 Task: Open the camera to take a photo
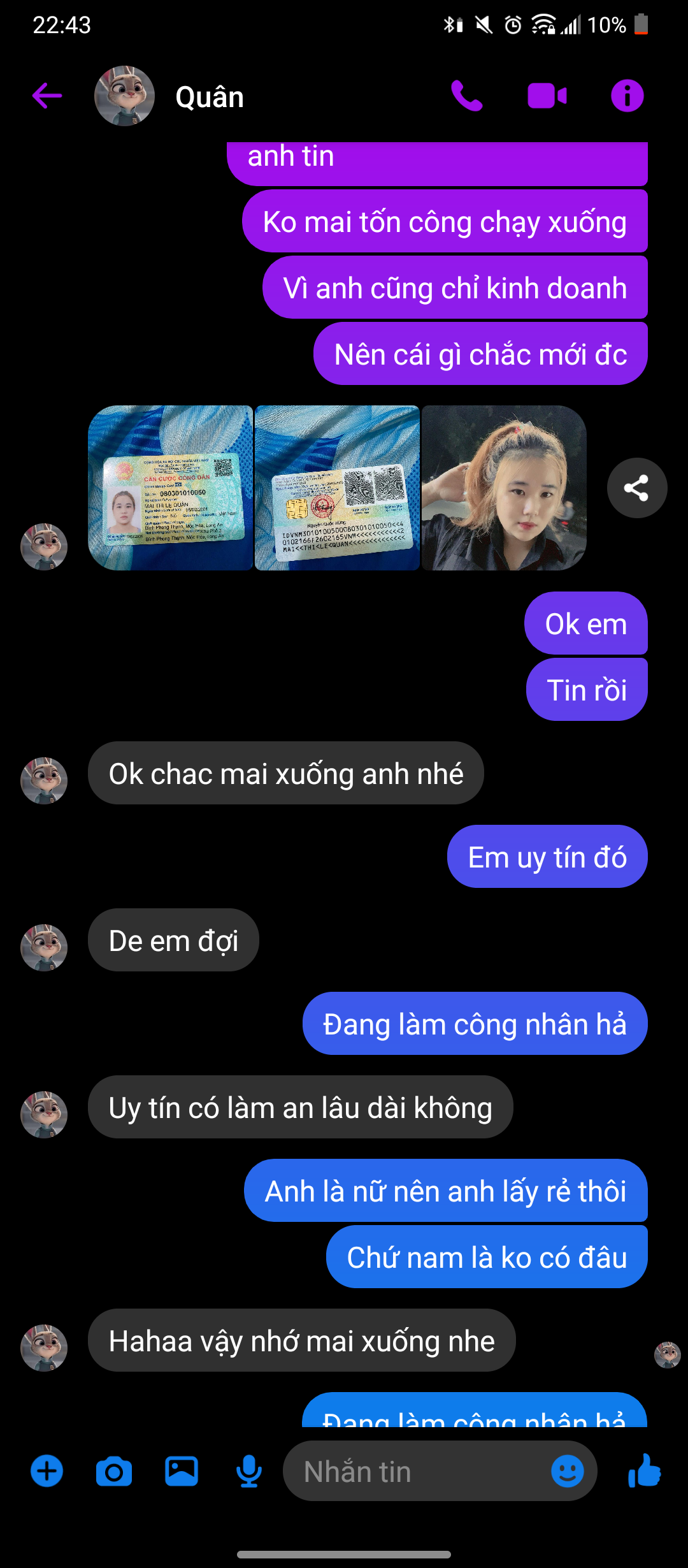pyautogui.click(x=114, y=1471)
